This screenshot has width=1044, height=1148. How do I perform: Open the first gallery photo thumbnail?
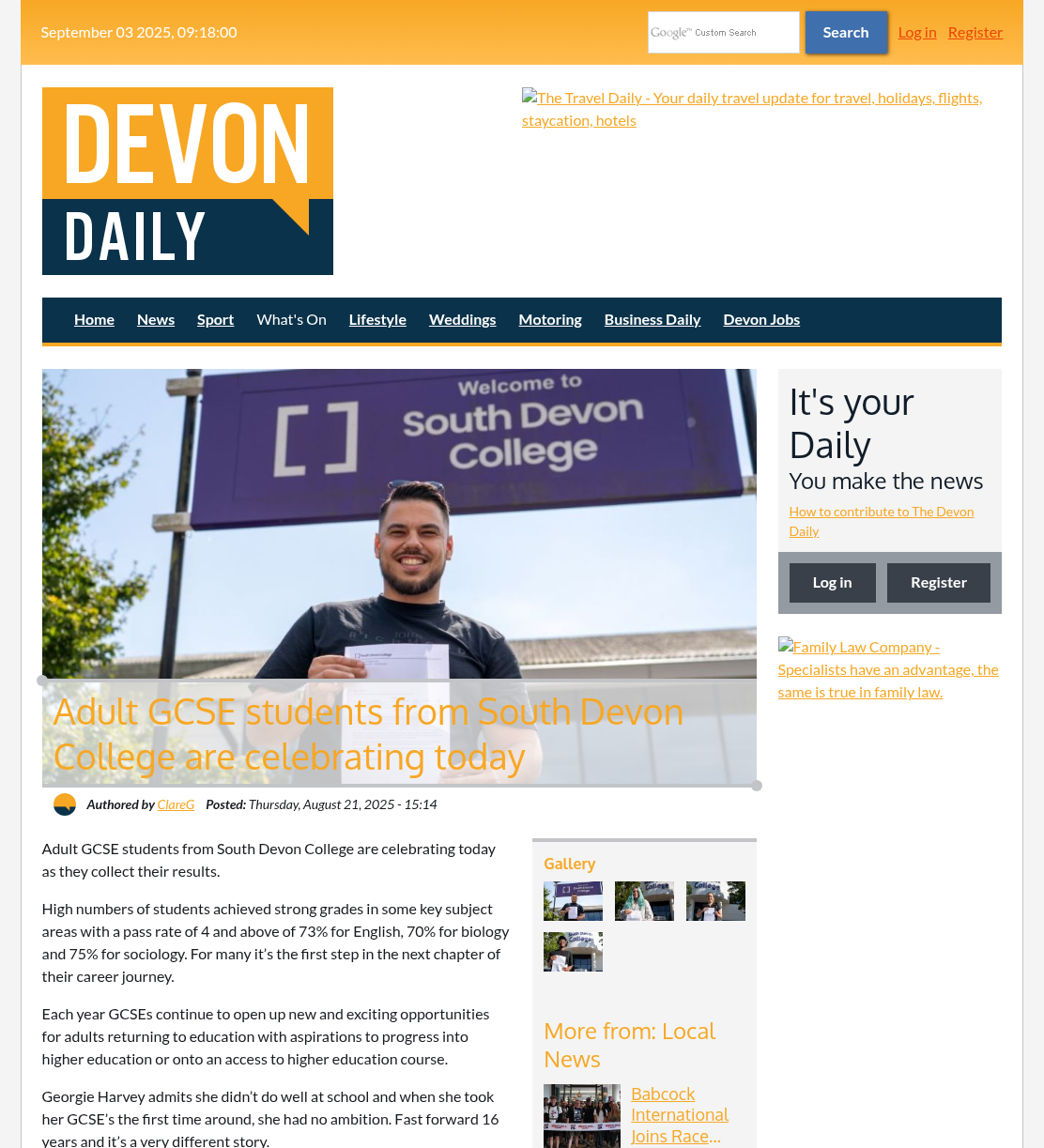[573, 901]
